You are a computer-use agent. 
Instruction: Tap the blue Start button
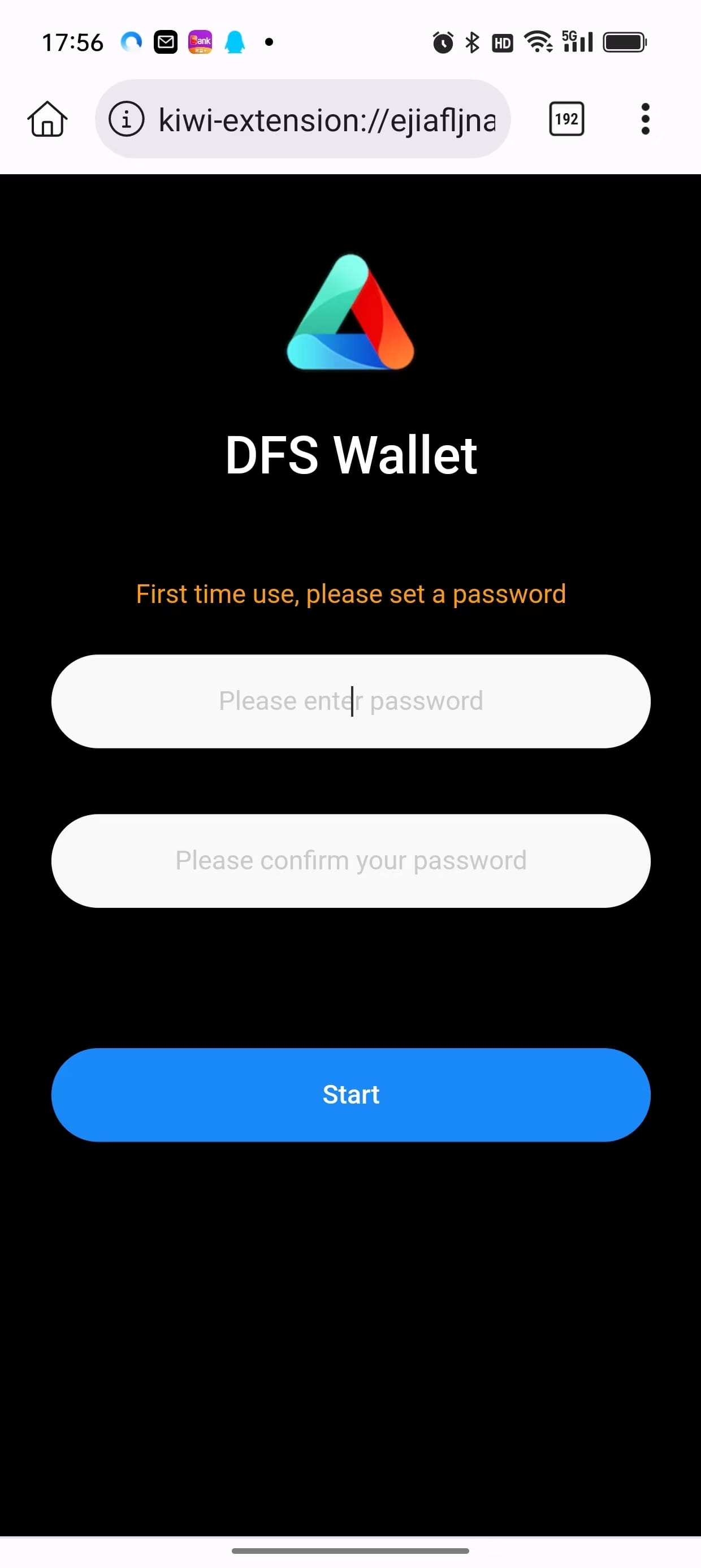click(x=350, y=1095)
